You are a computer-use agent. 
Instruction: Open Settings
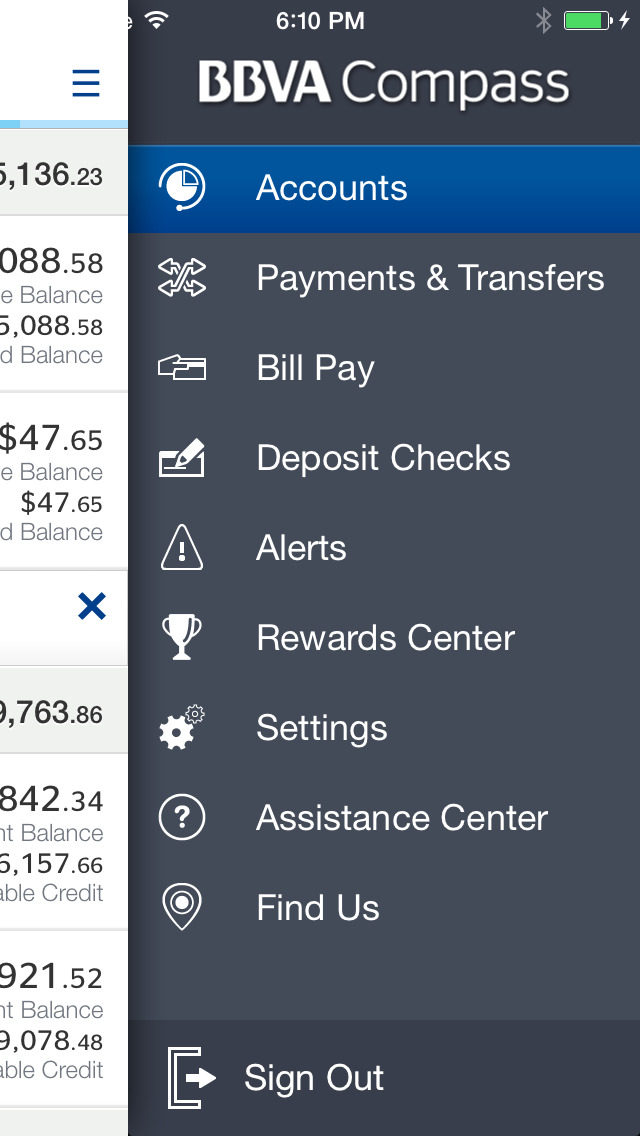coord(321,728)
